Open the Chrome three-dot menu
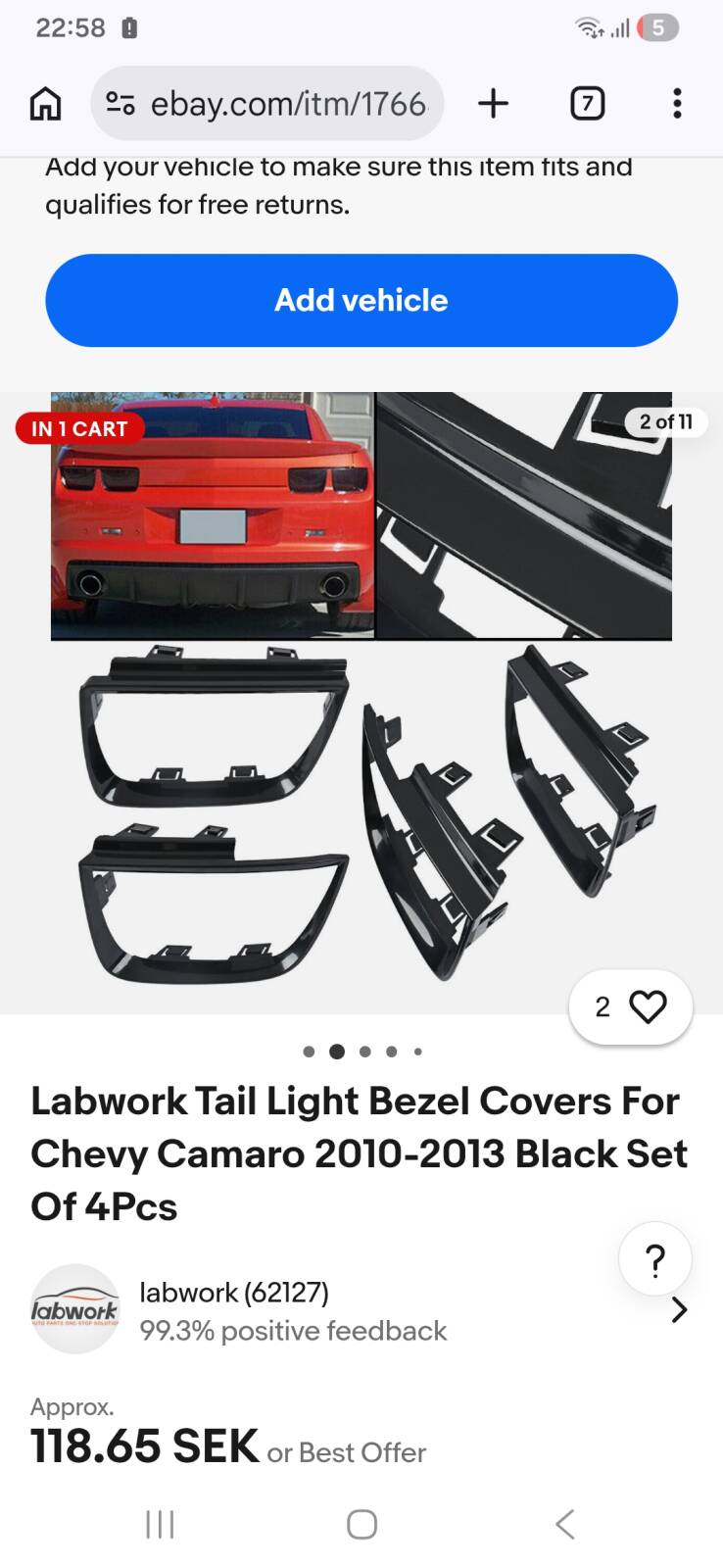The height and width of the screenshot is (1568, 723). pos(677,103)
